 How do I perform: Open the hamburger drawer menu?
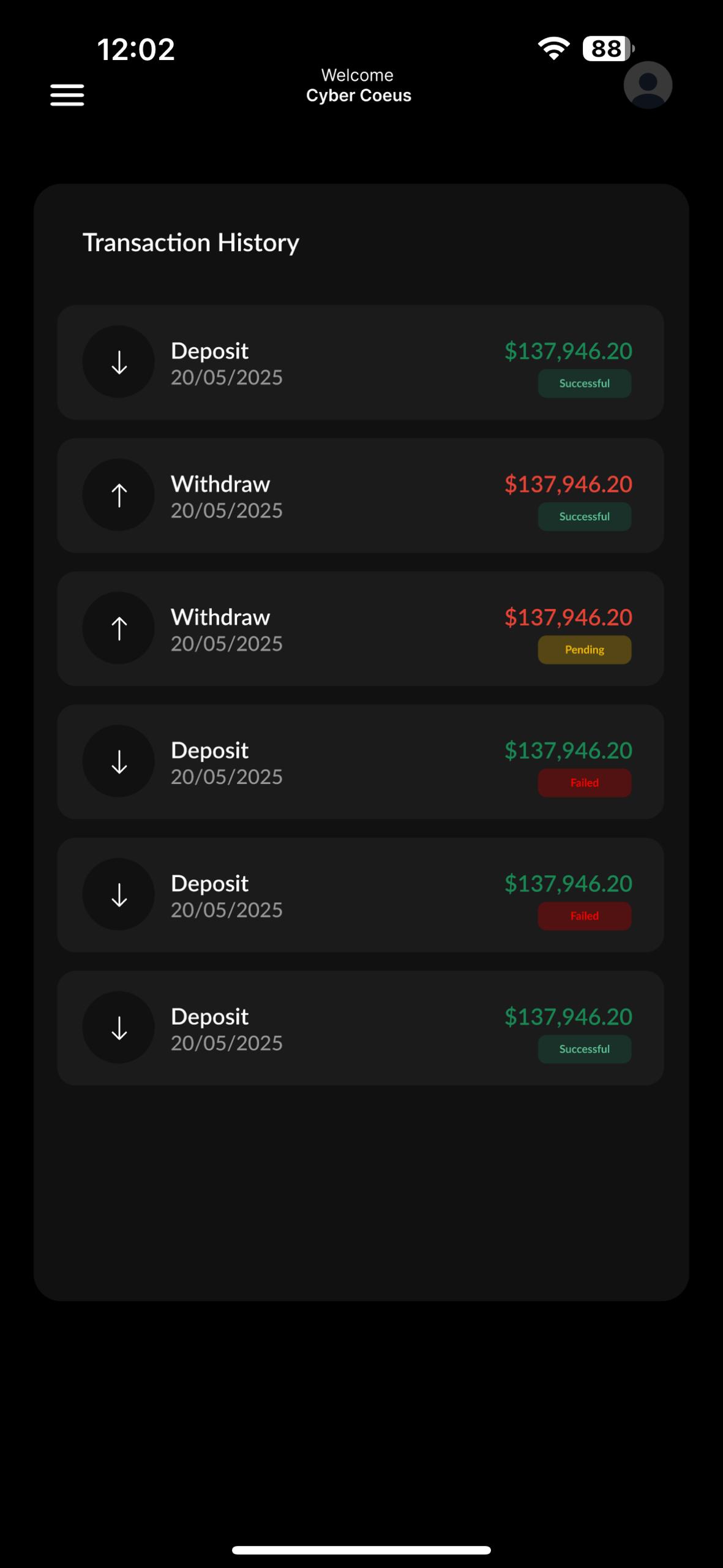67,95
